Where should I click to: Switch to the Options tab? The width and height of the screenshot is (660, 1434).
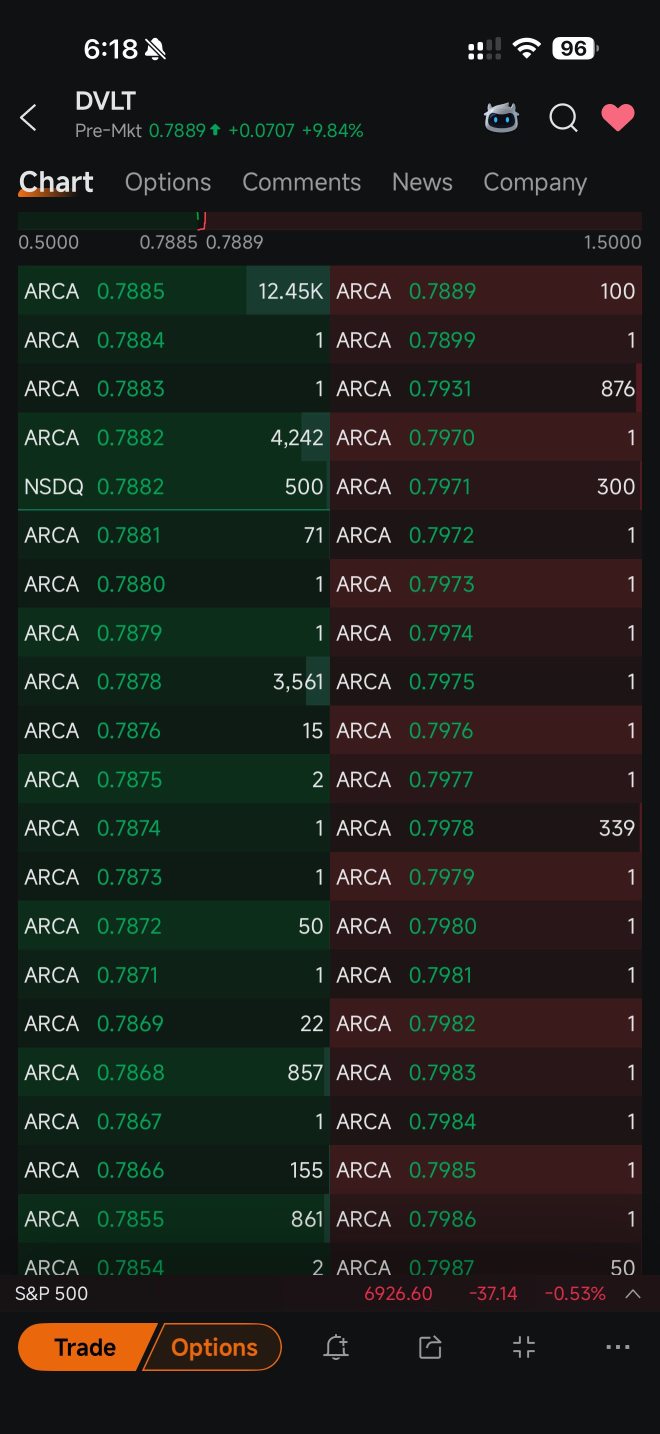pyautogui.click(x=168, y=182)
